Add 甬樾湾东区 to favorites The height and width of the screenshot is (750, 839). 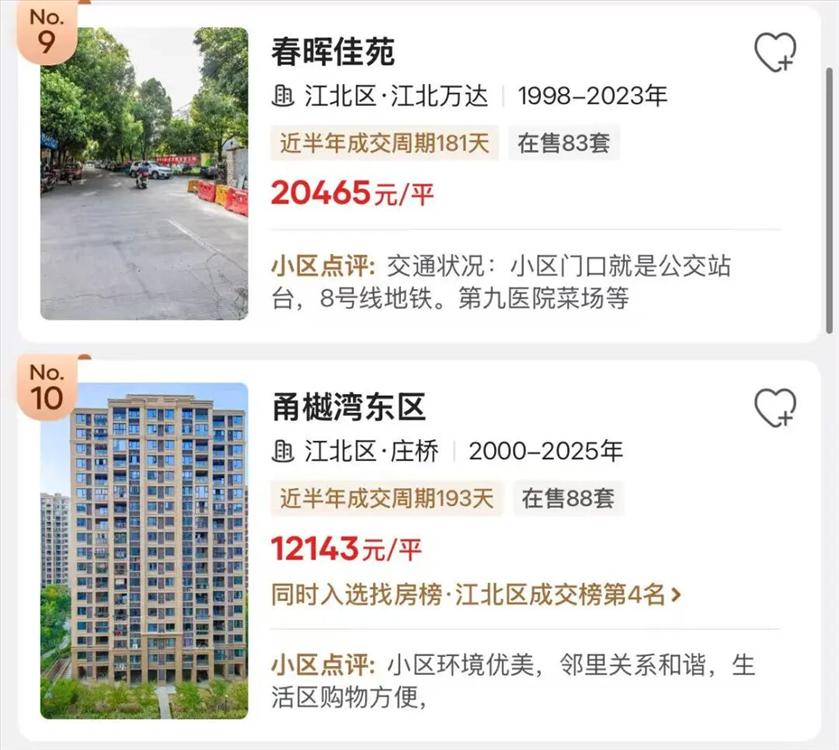click(x=775, y=407)
